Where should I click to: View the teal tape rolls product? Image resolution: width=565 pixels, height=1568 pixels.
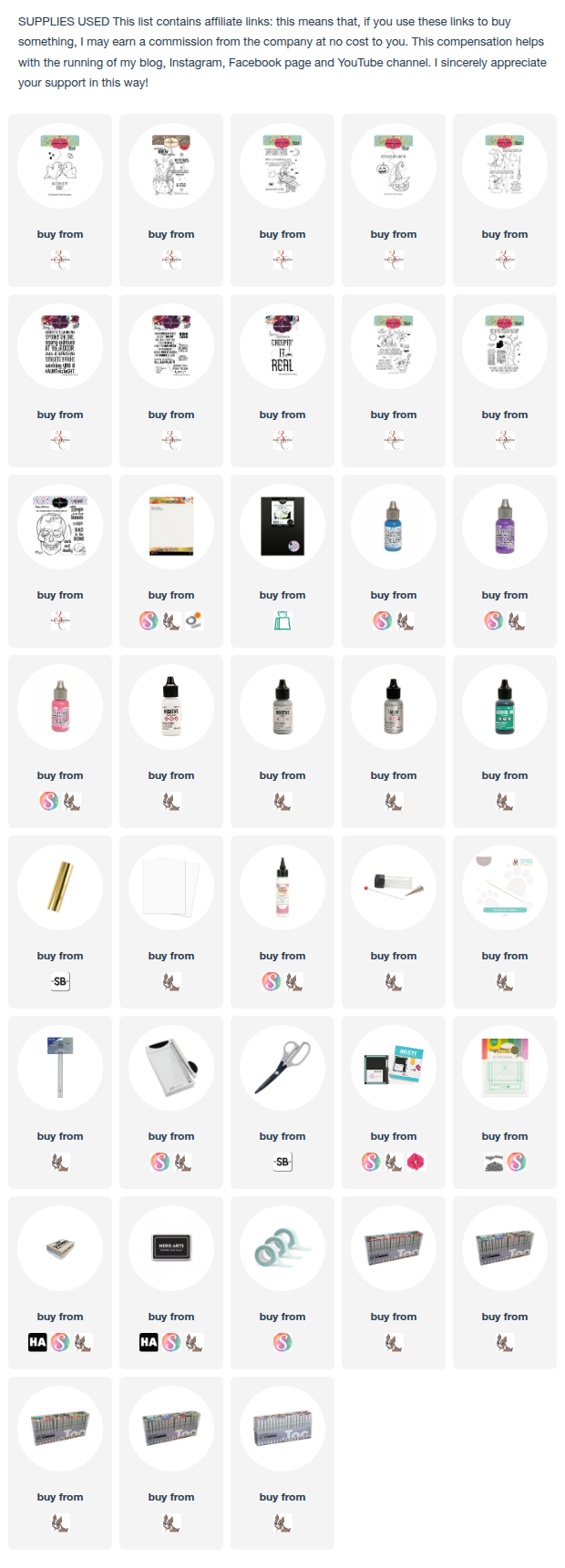coord(282,1248)
